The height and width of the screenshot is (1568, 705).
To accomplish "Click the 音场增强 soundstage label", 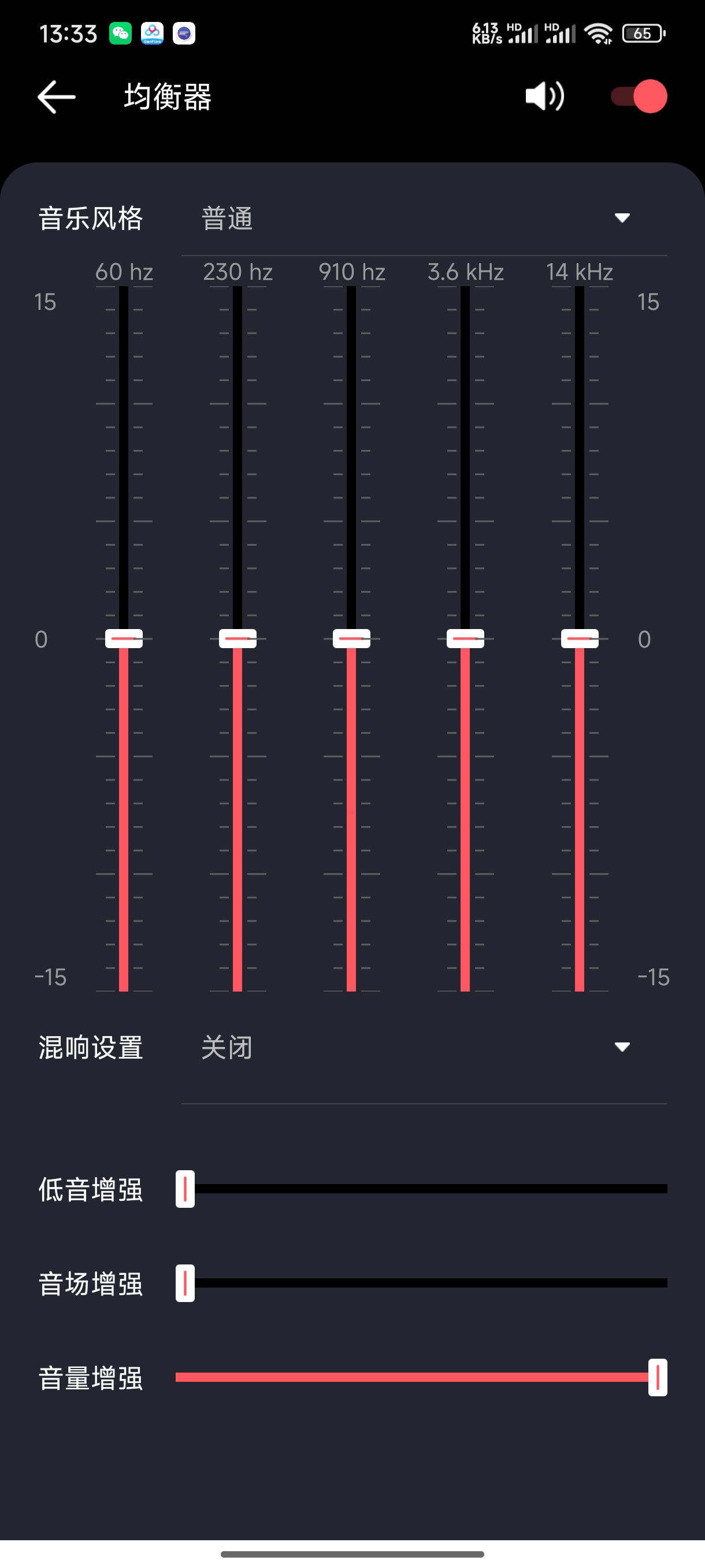I will (x=90, y=1284).
